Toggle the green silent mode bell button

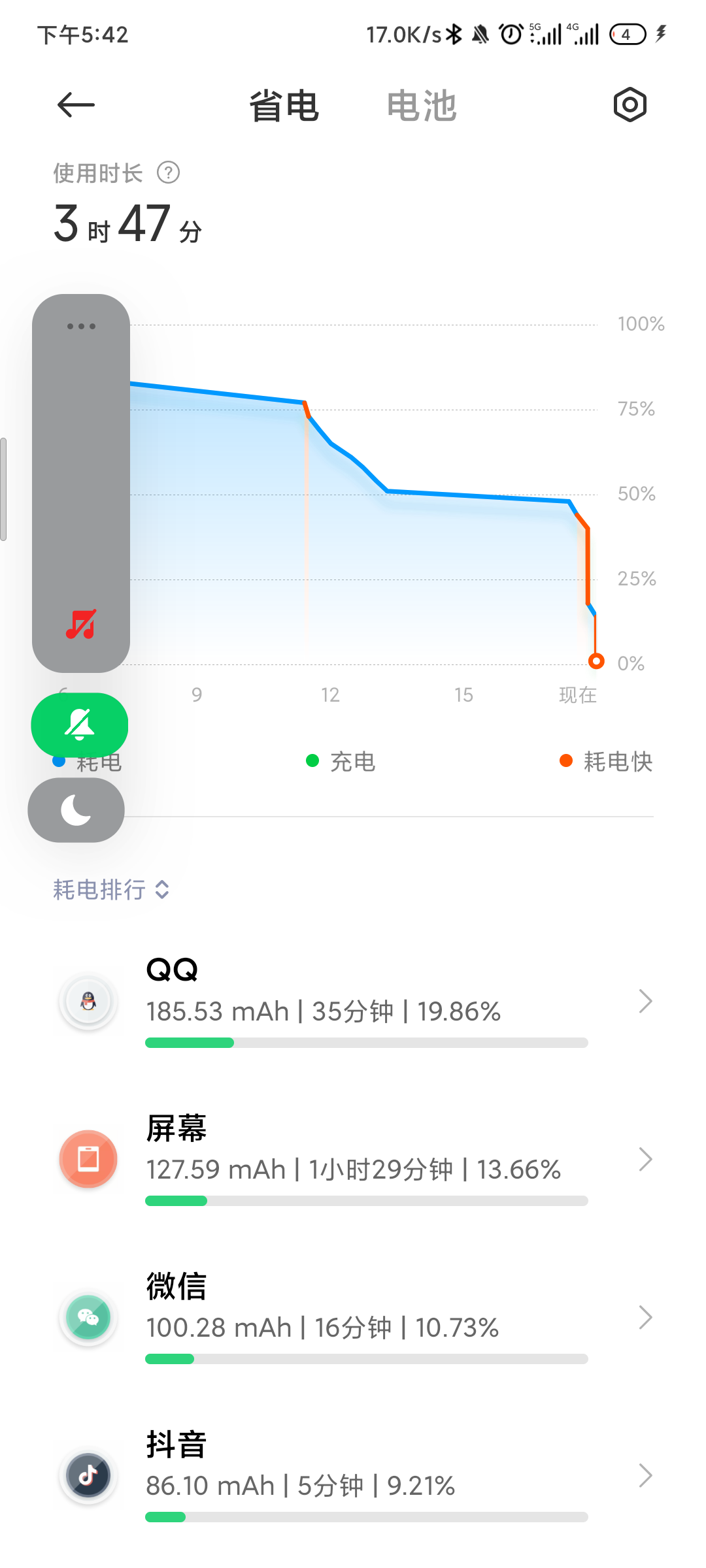tap(79, 725)
